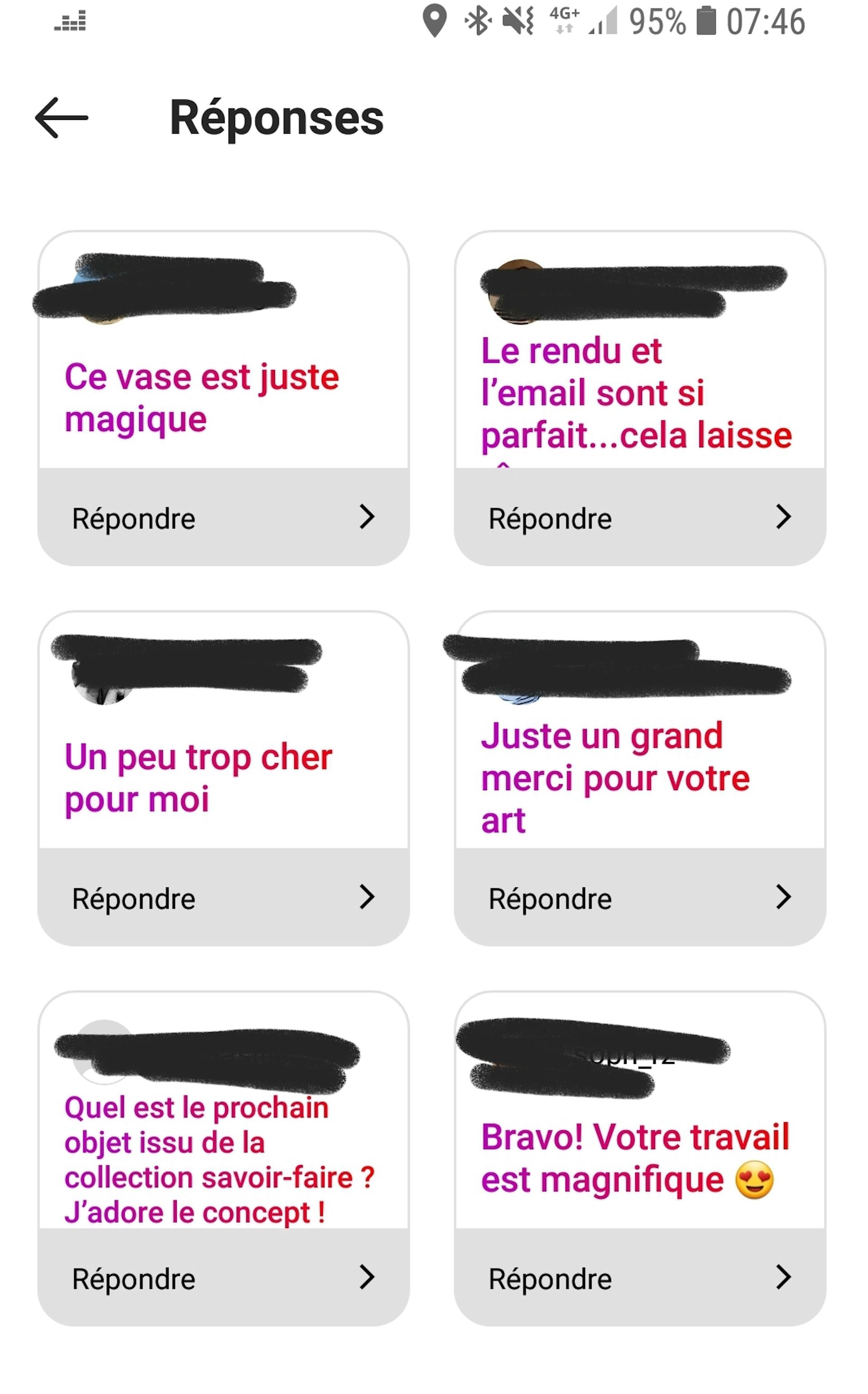
Task: Reply to 'Juste un grand merci pour votre art'
Action: pos(640,897)
